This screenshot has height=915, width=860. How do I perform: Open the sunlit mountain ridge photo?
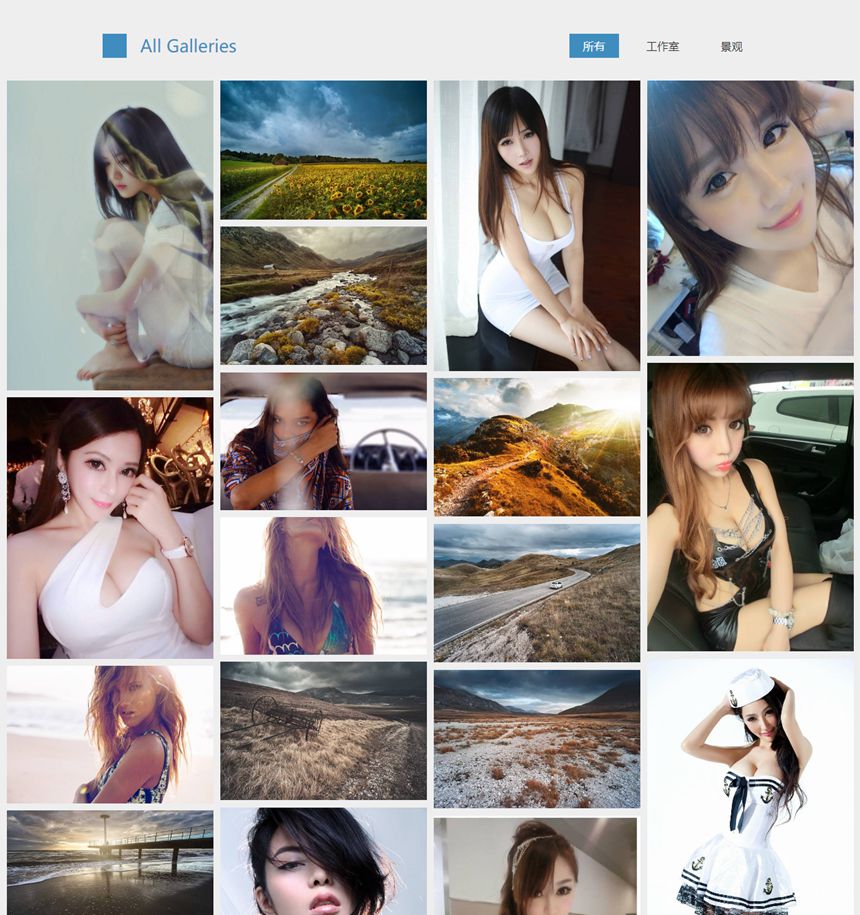pos(537,446)
